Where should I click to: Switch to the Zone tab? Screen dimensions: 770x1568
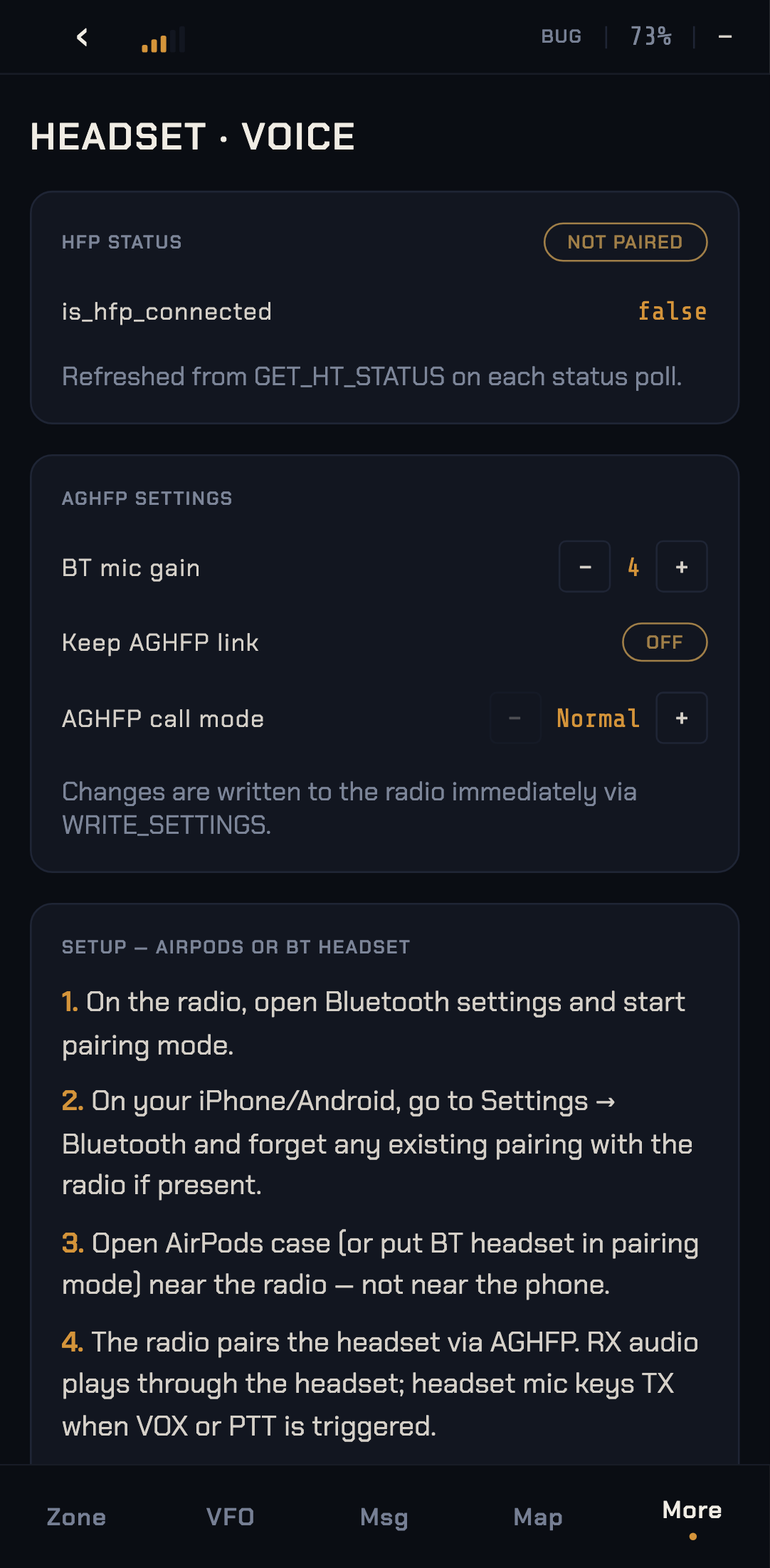pos(76,1517)
